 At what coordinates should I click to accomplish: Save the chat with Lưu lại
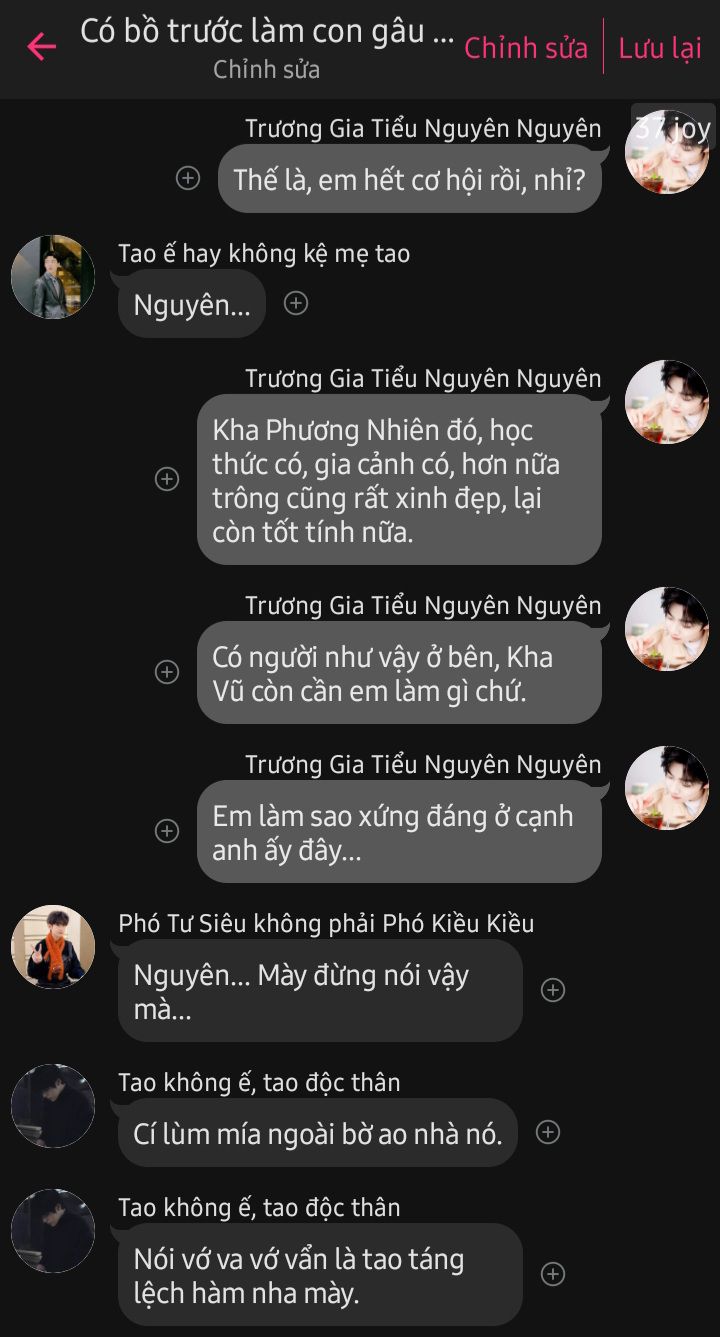click(x=660, y=47)
